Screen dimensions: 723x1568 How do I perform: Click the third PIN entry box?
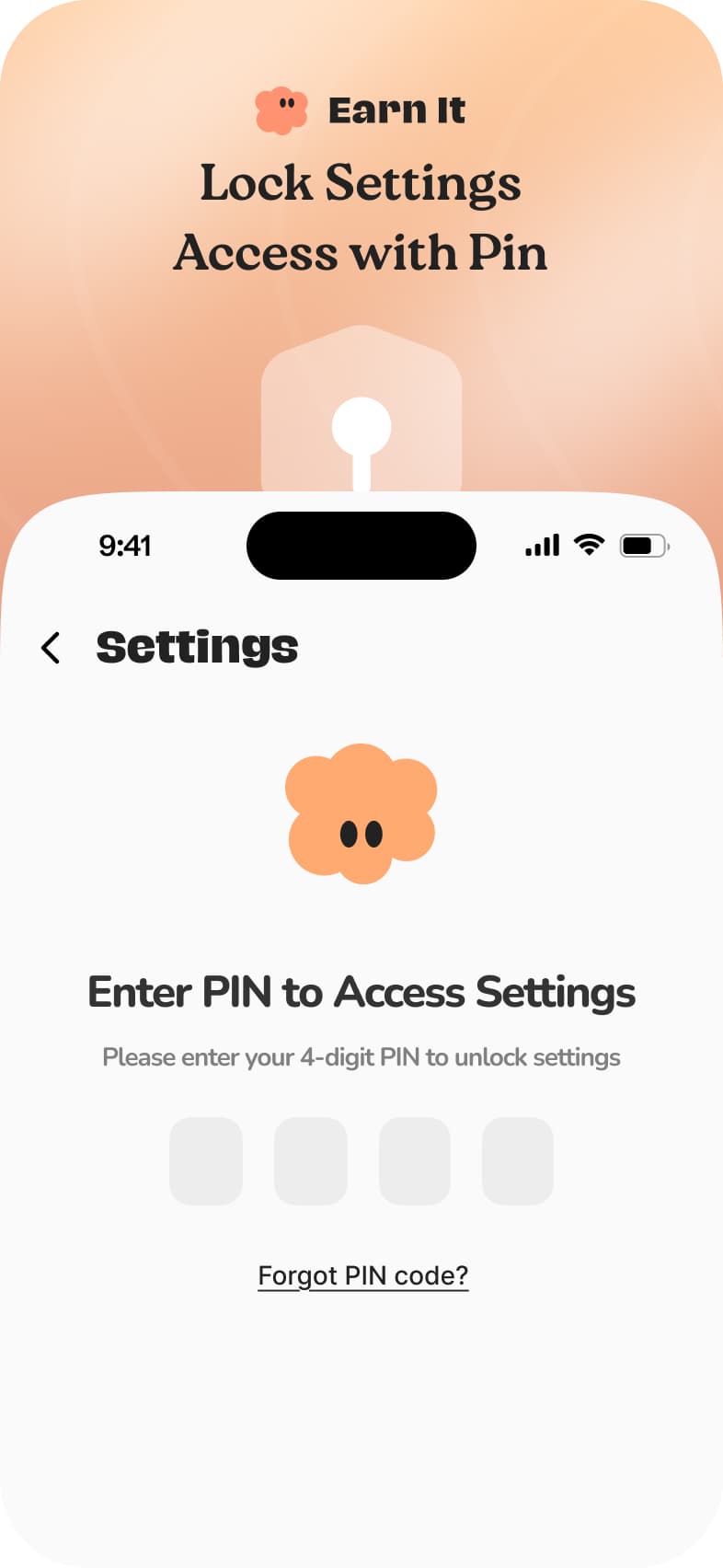[414, 1159]
